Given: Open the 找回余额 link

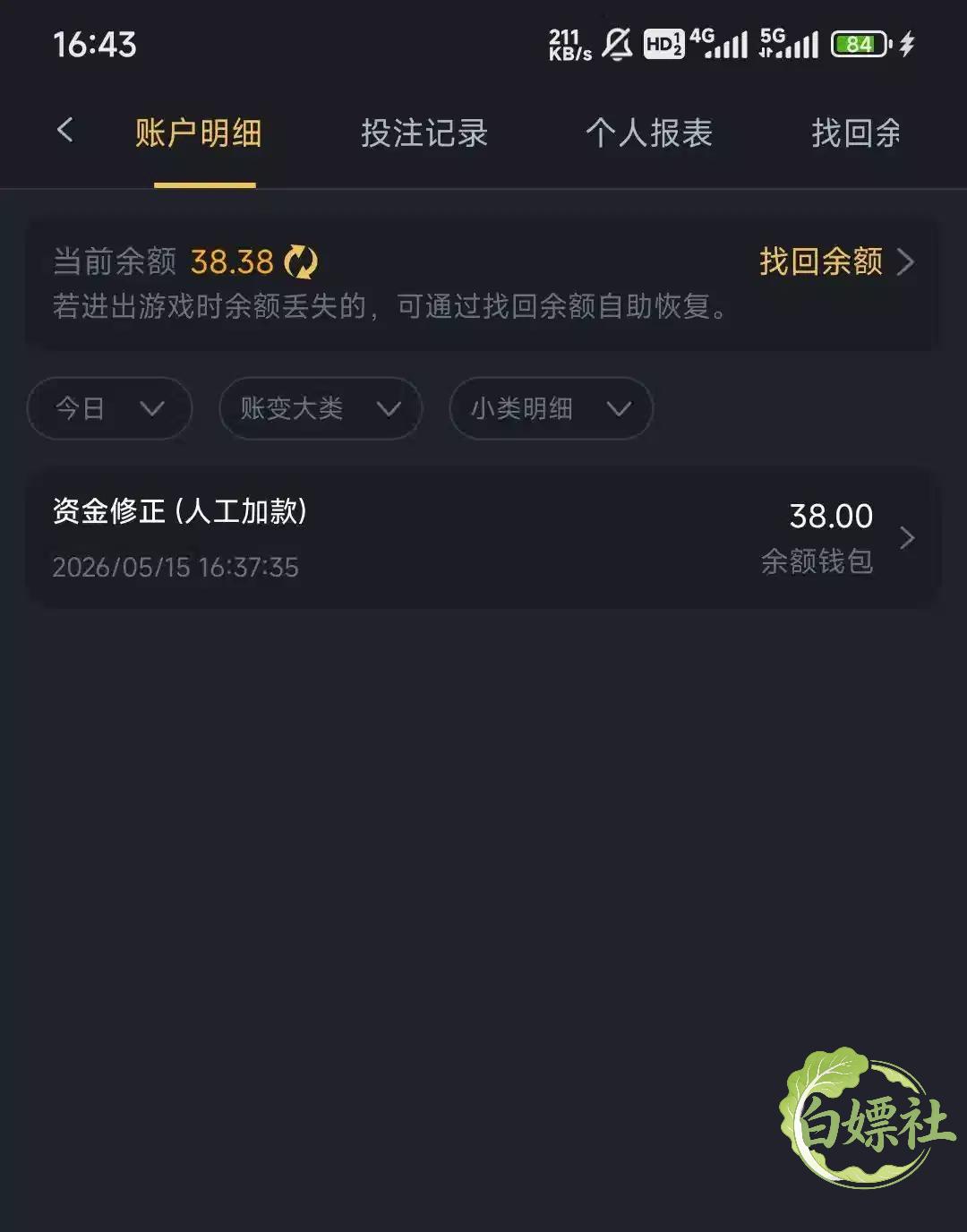Looking at the screenshot, I should 836,261.
